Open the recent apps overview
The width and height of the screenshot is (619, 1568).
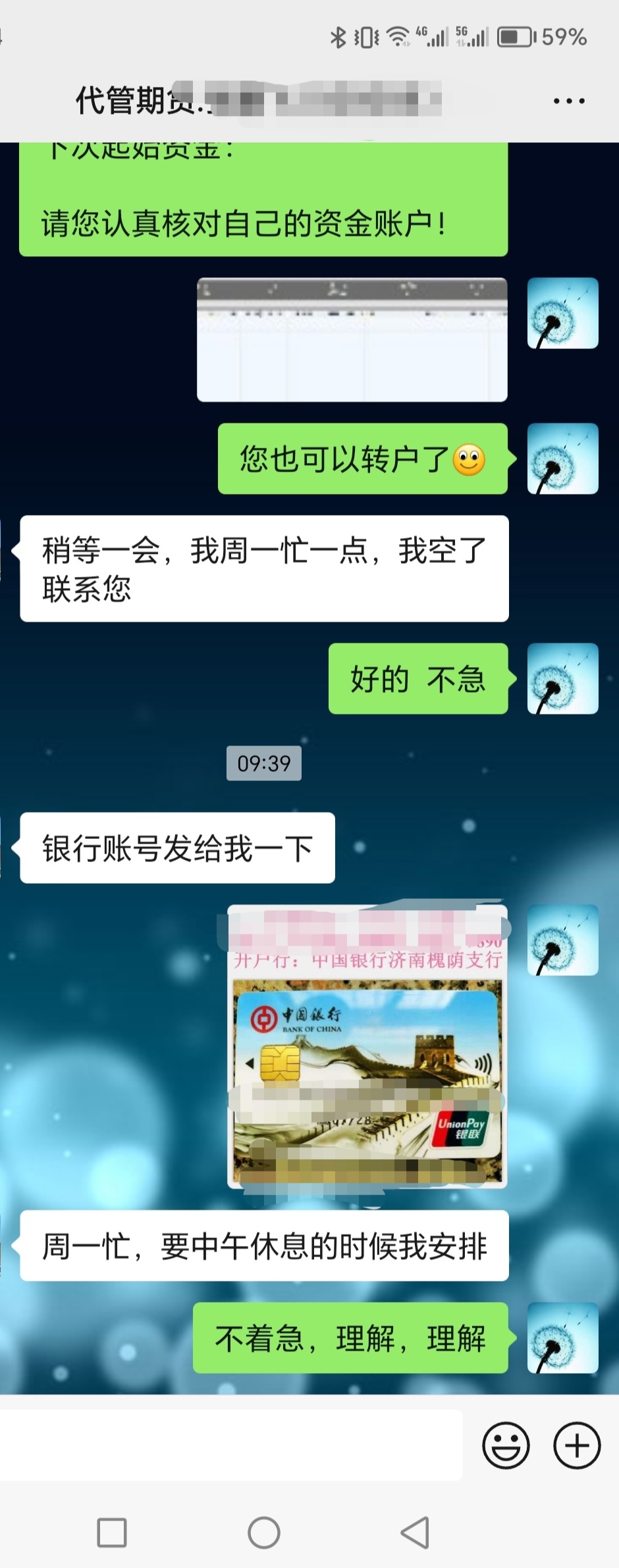[112, 1532]
